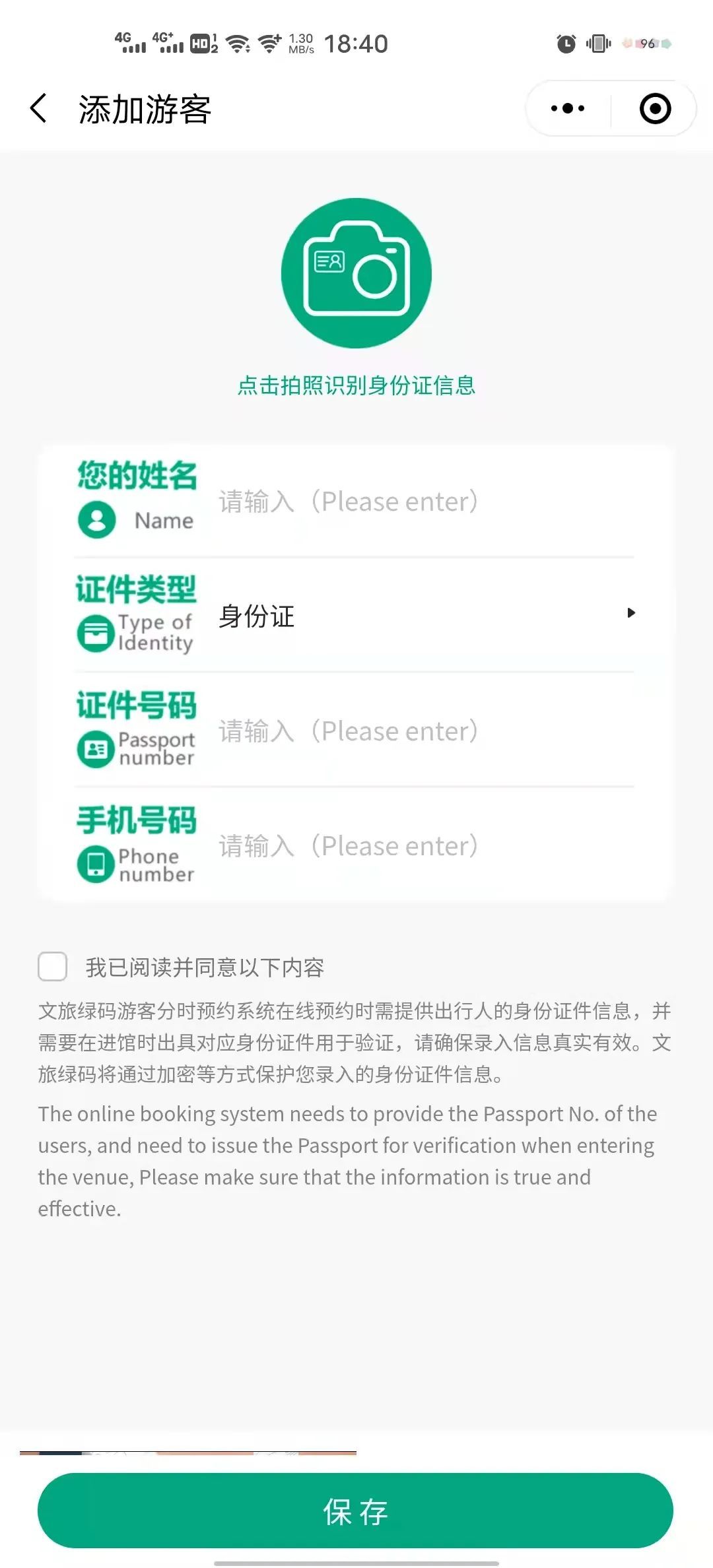Check the 我已阅读并同意以下内容 box
The image size is (713, 1568).
tap(53, 967)
